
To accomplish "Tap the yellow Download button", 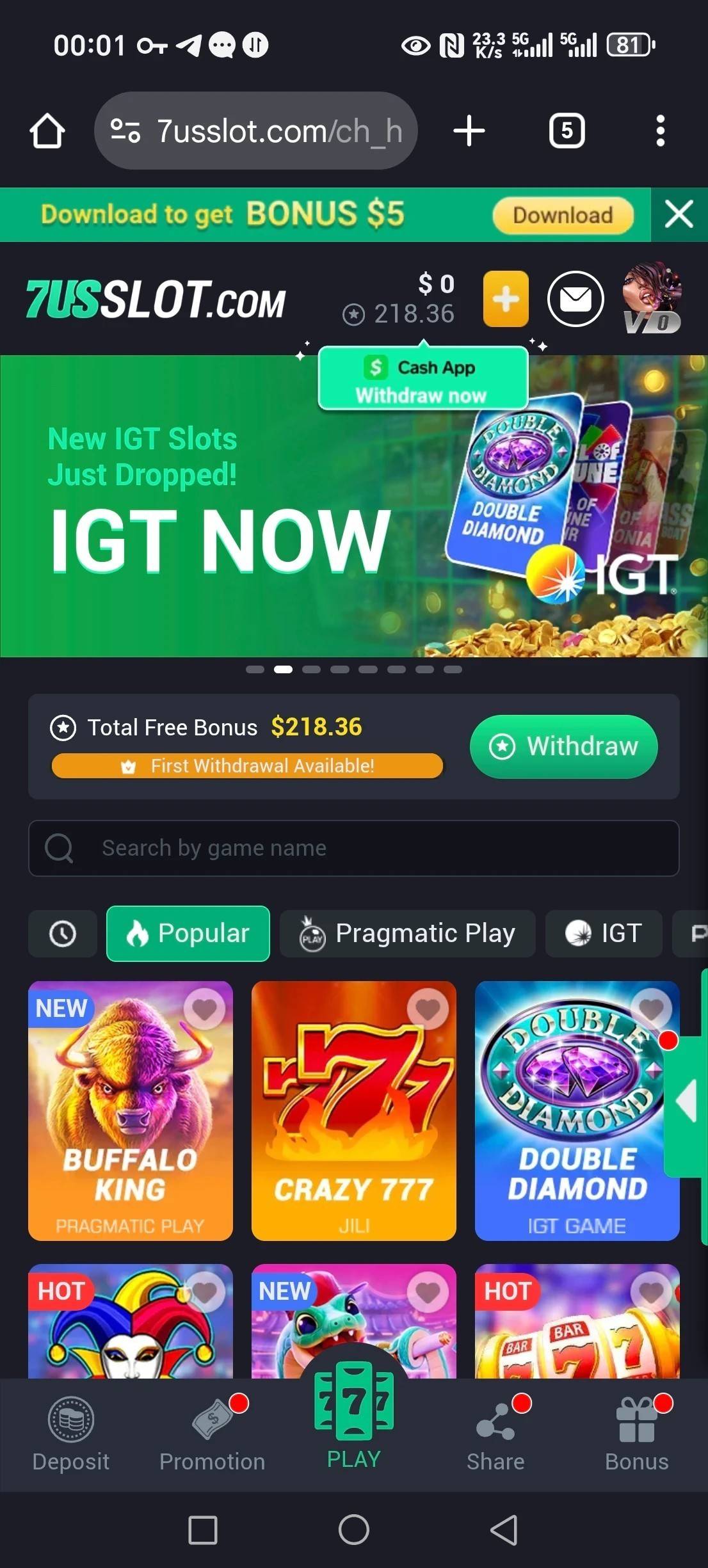I will pyautogui.click(x=563, y=215).
